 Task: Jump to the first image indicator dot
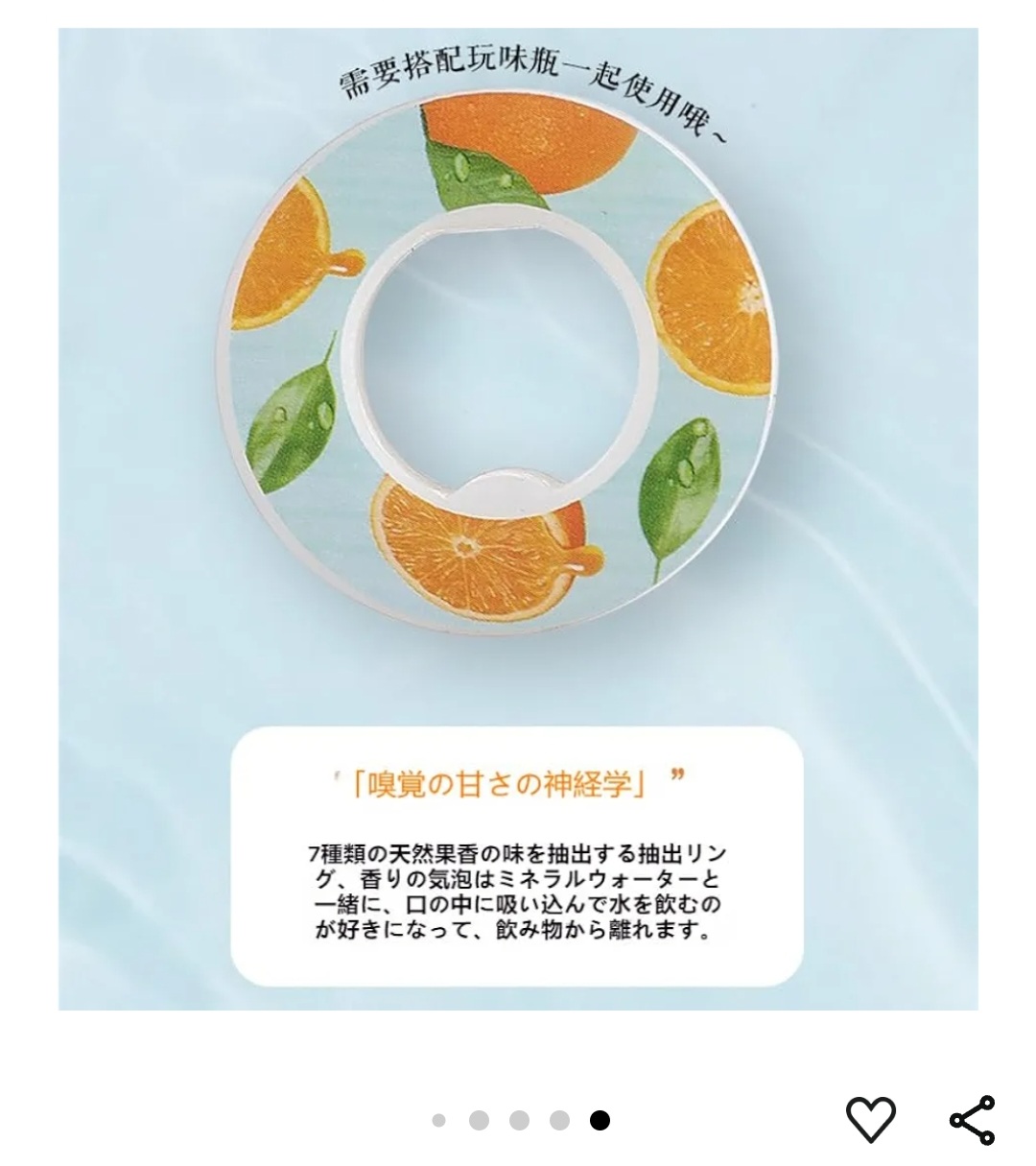coord(439,1120)
